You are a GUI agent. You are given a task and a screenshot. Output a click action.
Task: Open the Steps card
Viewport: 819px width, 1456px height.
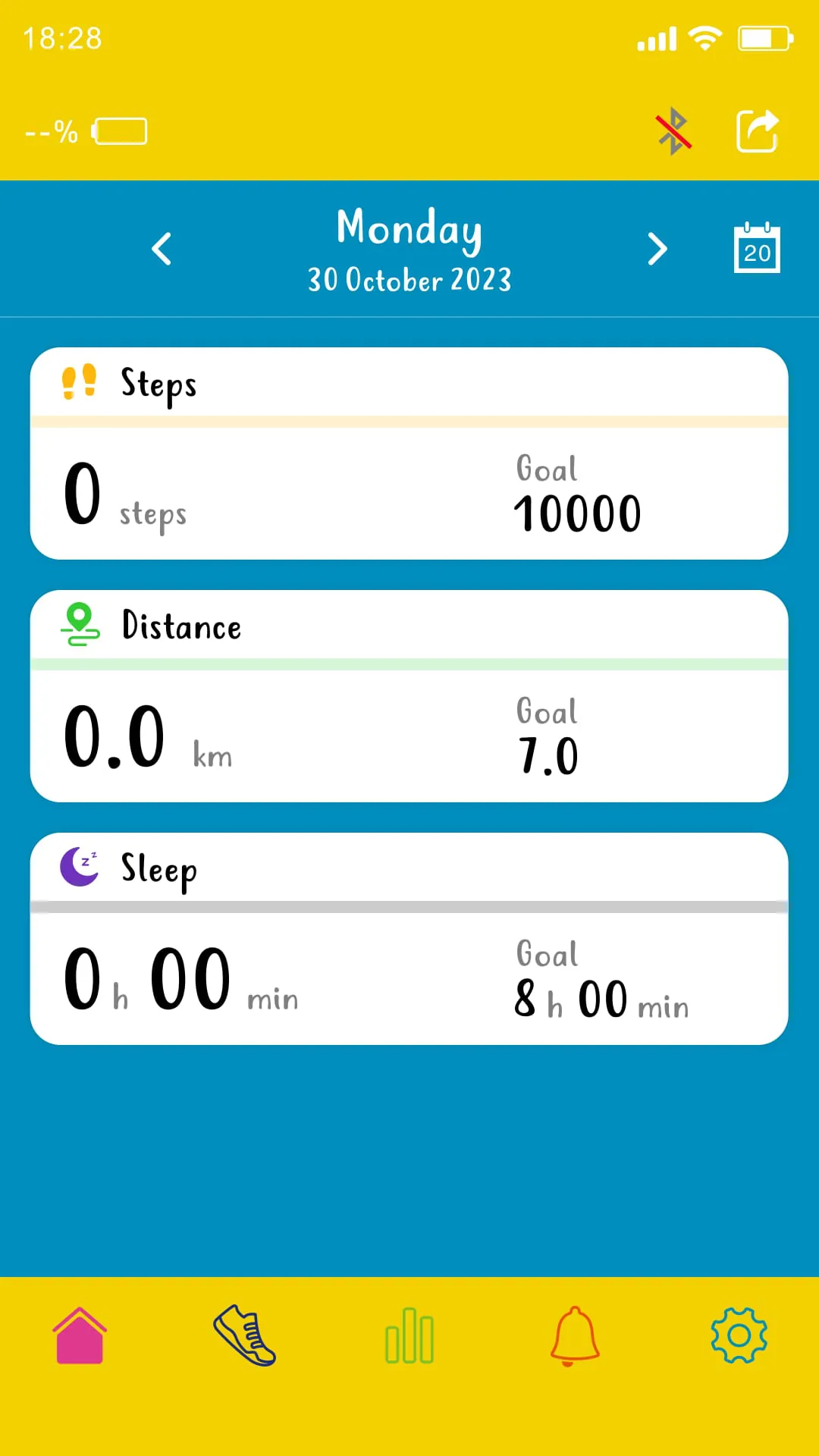[409, 453]
